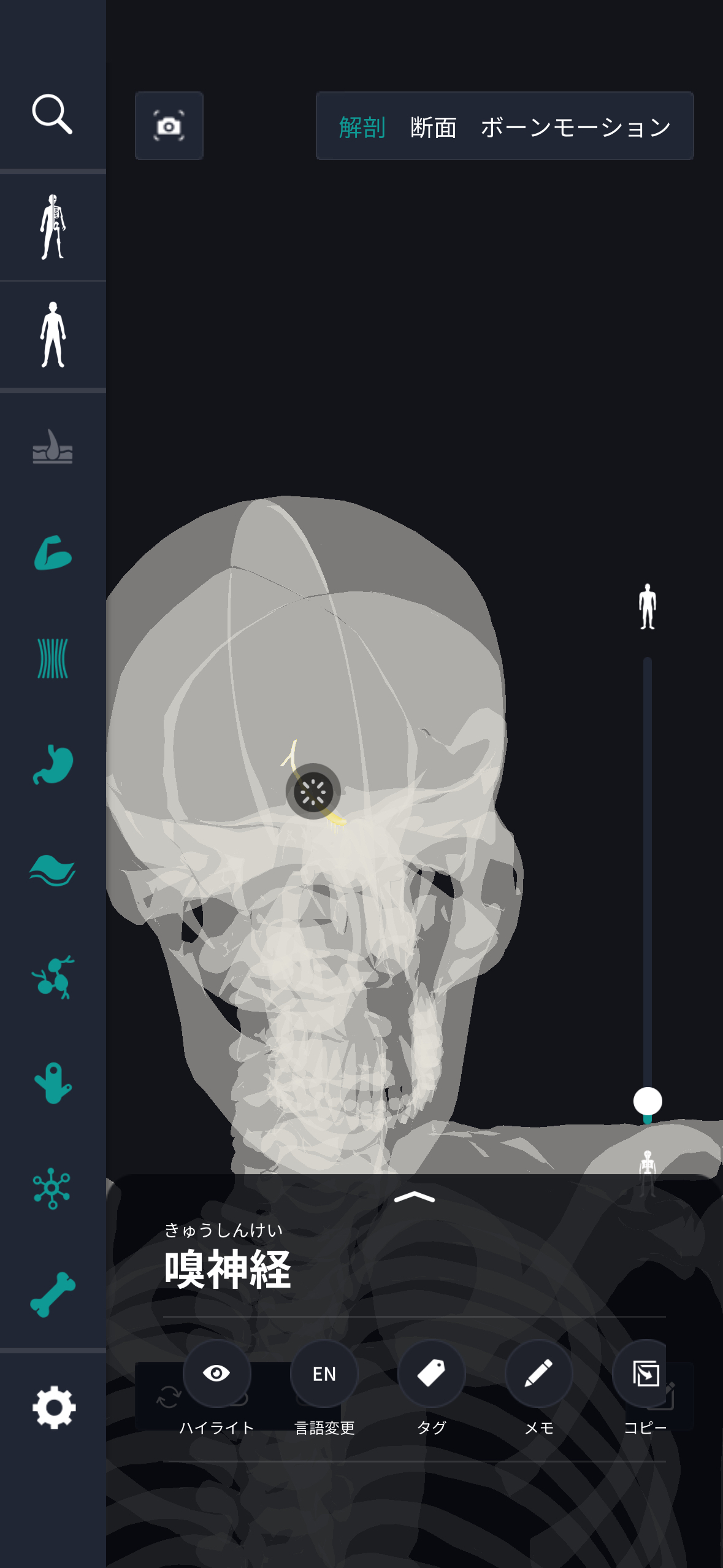Toggle the skin layer icon
Viewport: 723px width, 1568px height.
tap(53, 447)
